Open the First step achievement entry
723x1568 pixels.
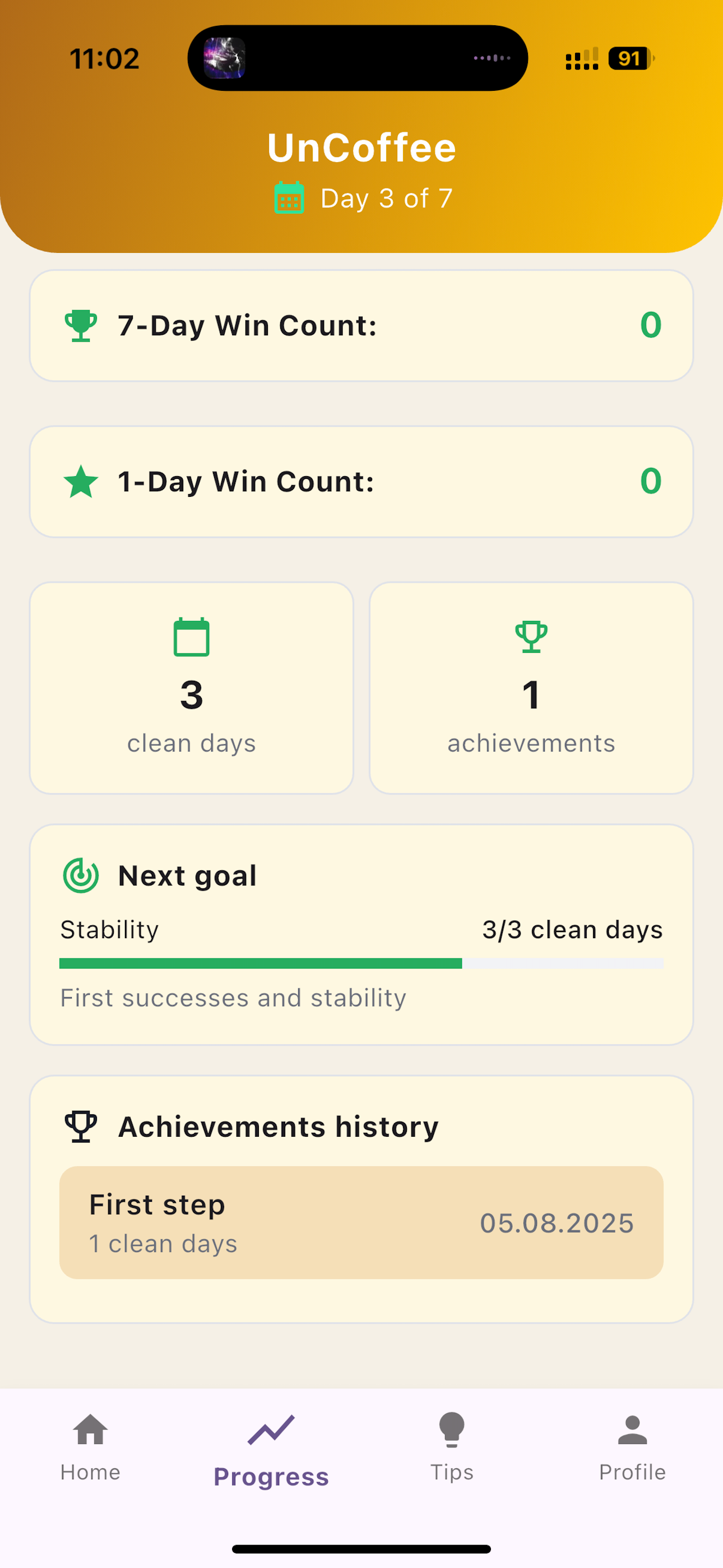click(x=361, y=1222)
